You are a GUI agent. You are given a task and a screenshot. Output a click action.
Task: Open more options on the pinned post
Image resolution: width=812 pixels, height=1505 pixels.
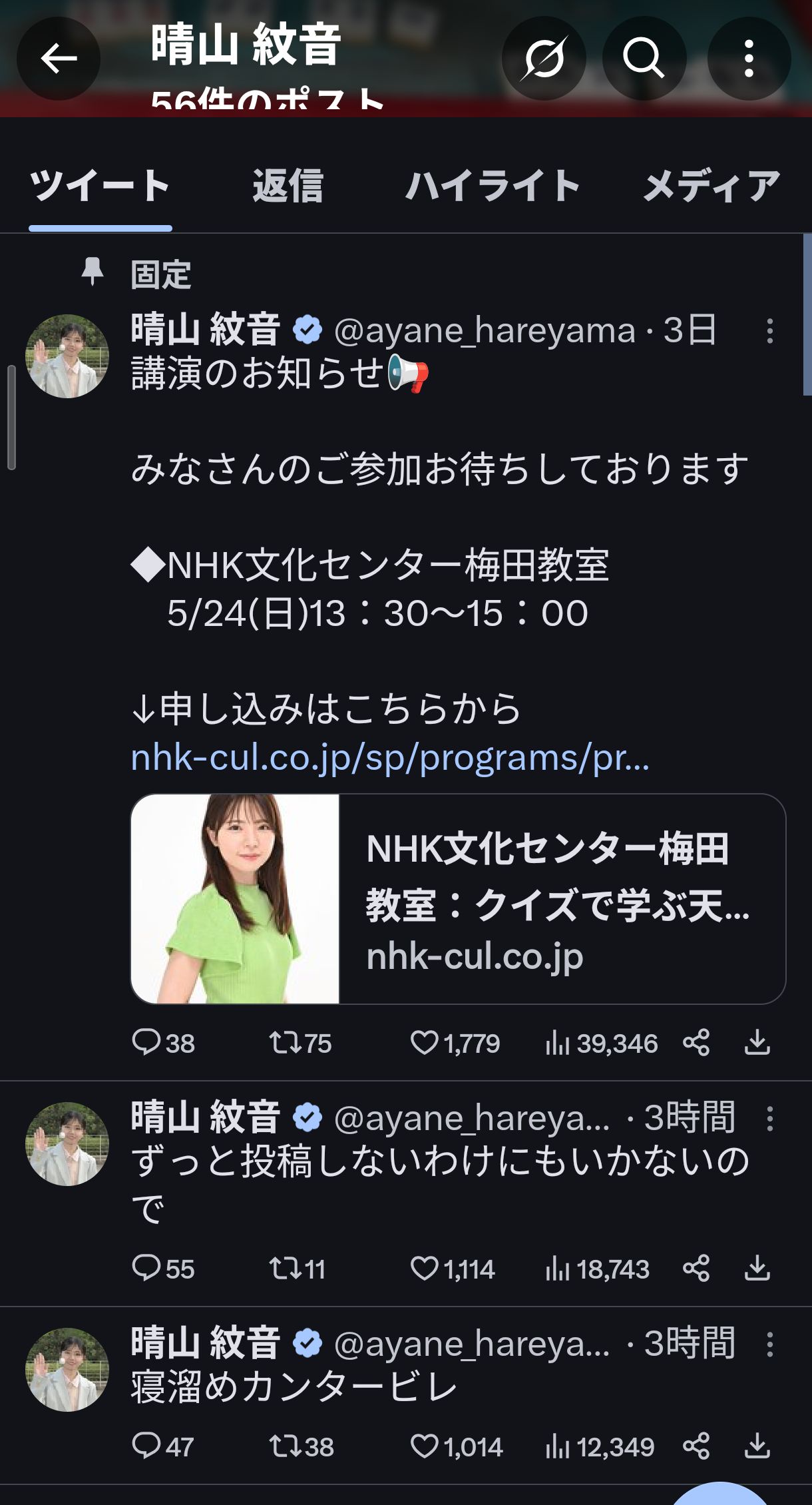point(769,331)
